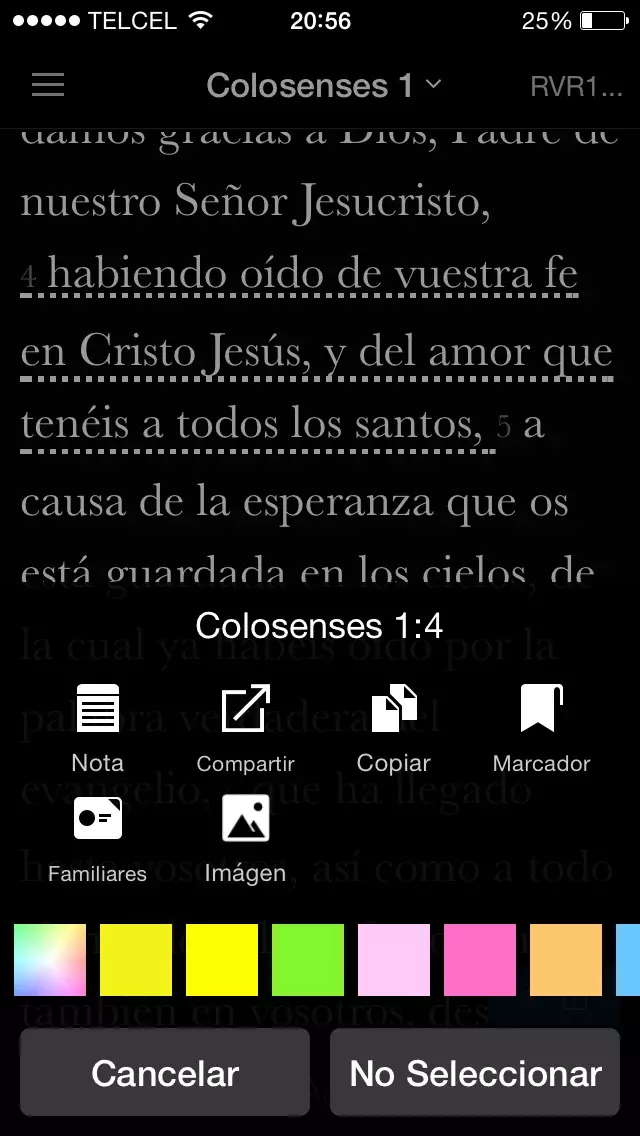Open the hamburger menu
Image resolution: width=640 pixels, height=1136 pixels.
[x=48, y=85]
